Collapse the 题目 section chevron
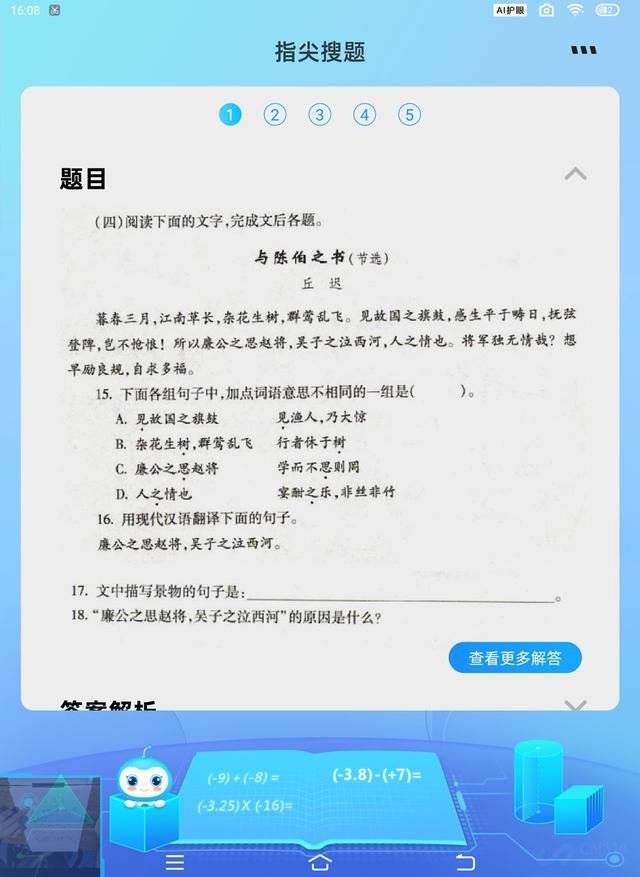The width and height of the screenshot is (640, 877). point(575,175)
